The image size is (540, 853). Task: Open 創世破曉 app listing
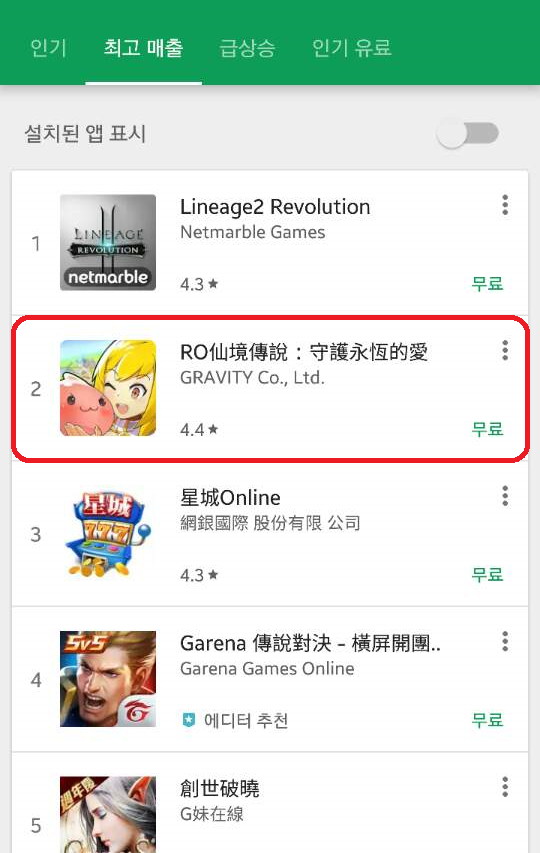tap(270, 803)
